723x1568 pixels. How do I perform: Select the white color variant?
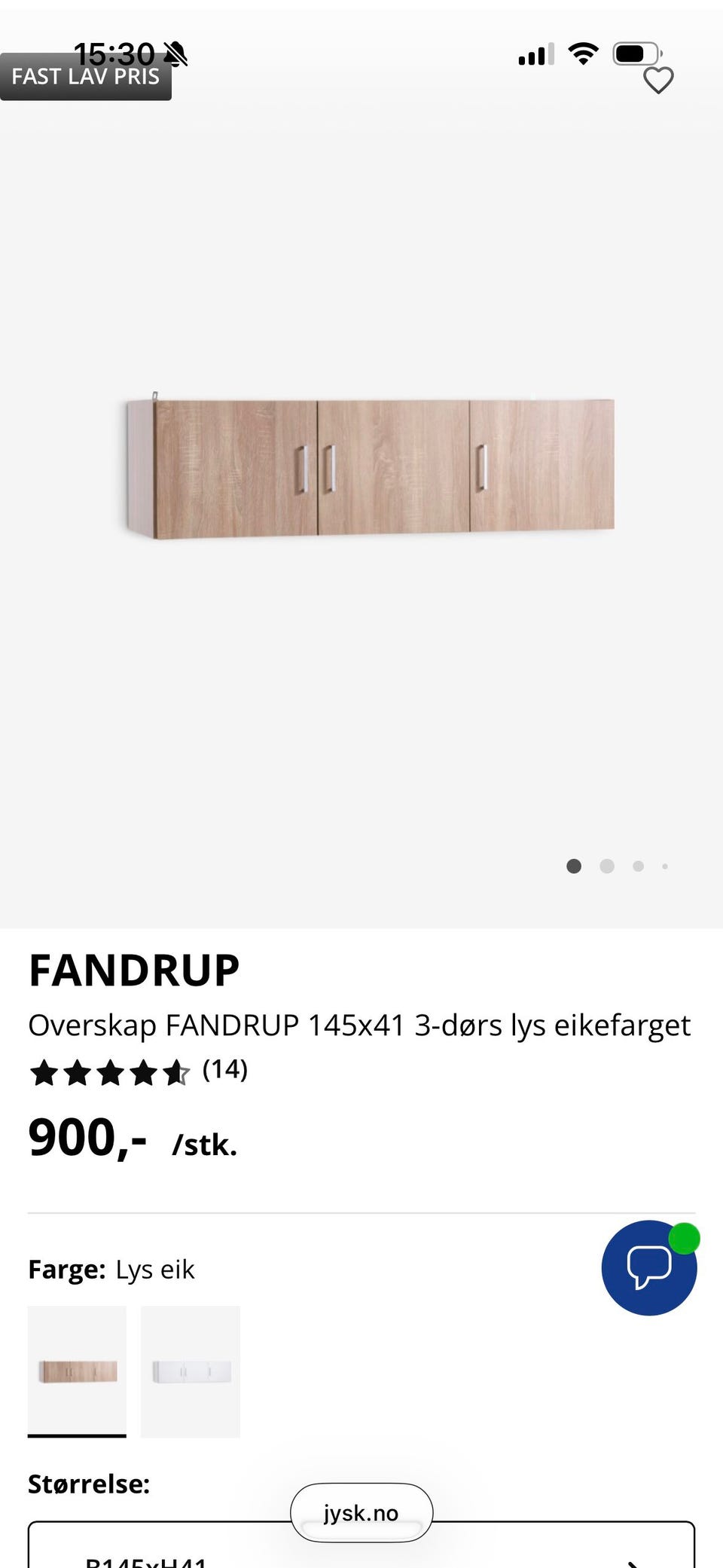click(191, 1371)
